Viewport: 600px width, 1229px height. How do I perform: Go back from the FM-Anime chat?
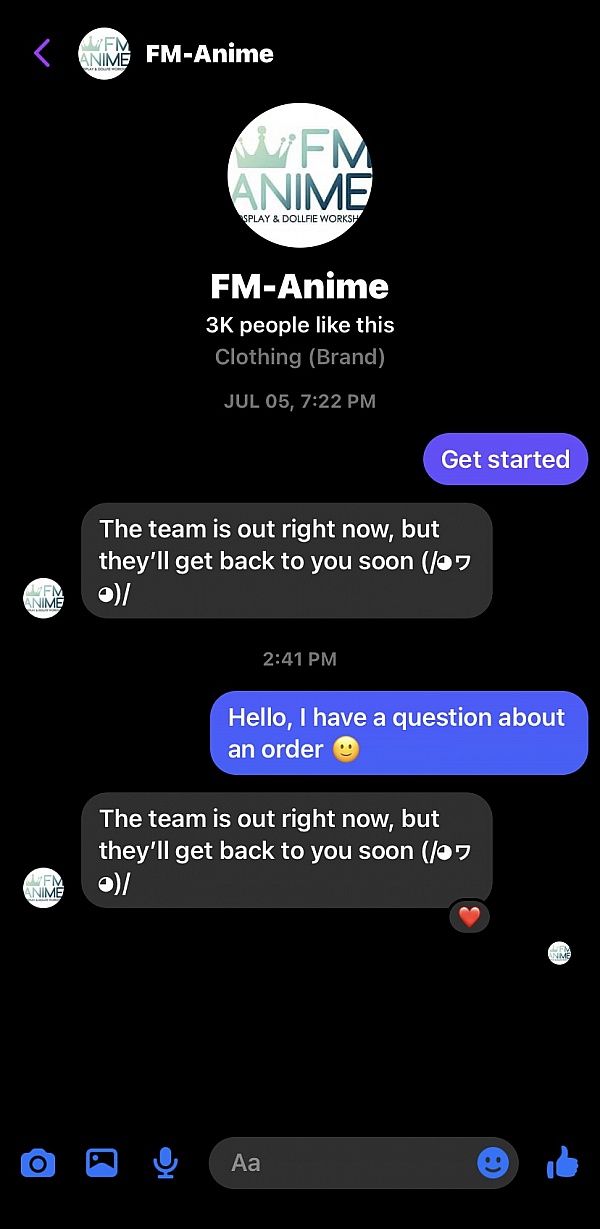(42, 53)
